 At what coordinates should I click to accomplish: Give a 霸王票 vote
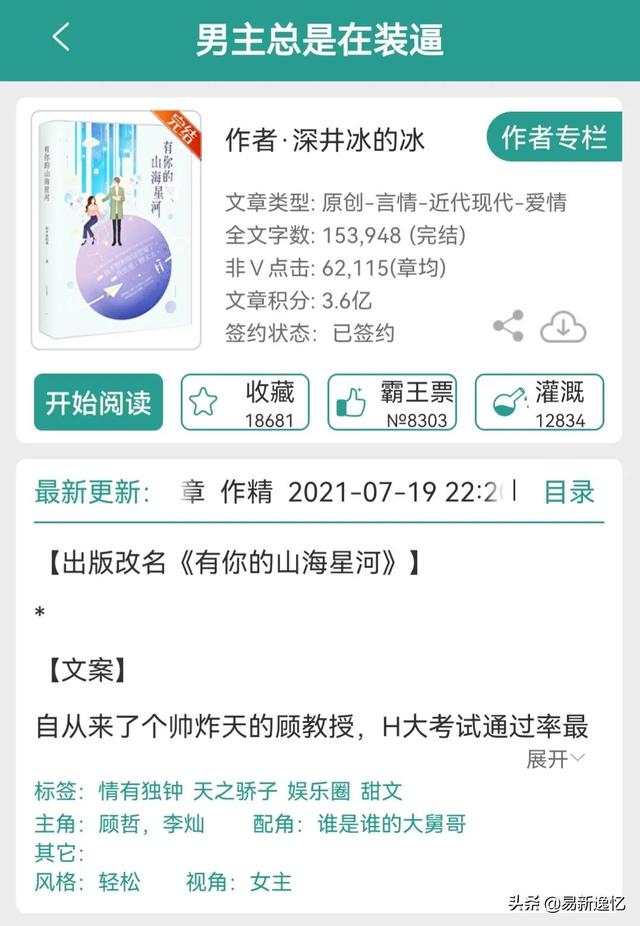(392, 402)
